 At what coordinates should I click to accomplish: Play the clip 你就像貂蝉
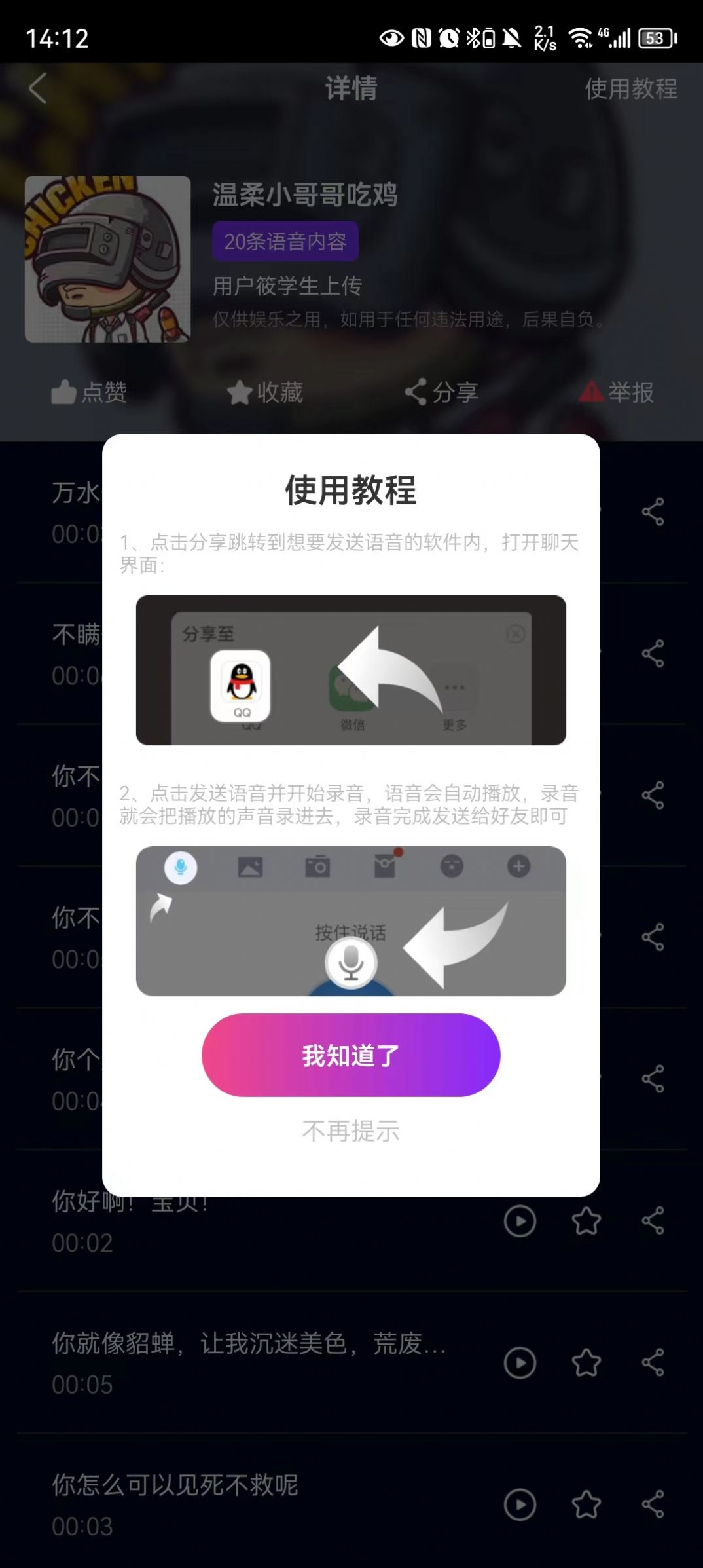point(520,1363)
